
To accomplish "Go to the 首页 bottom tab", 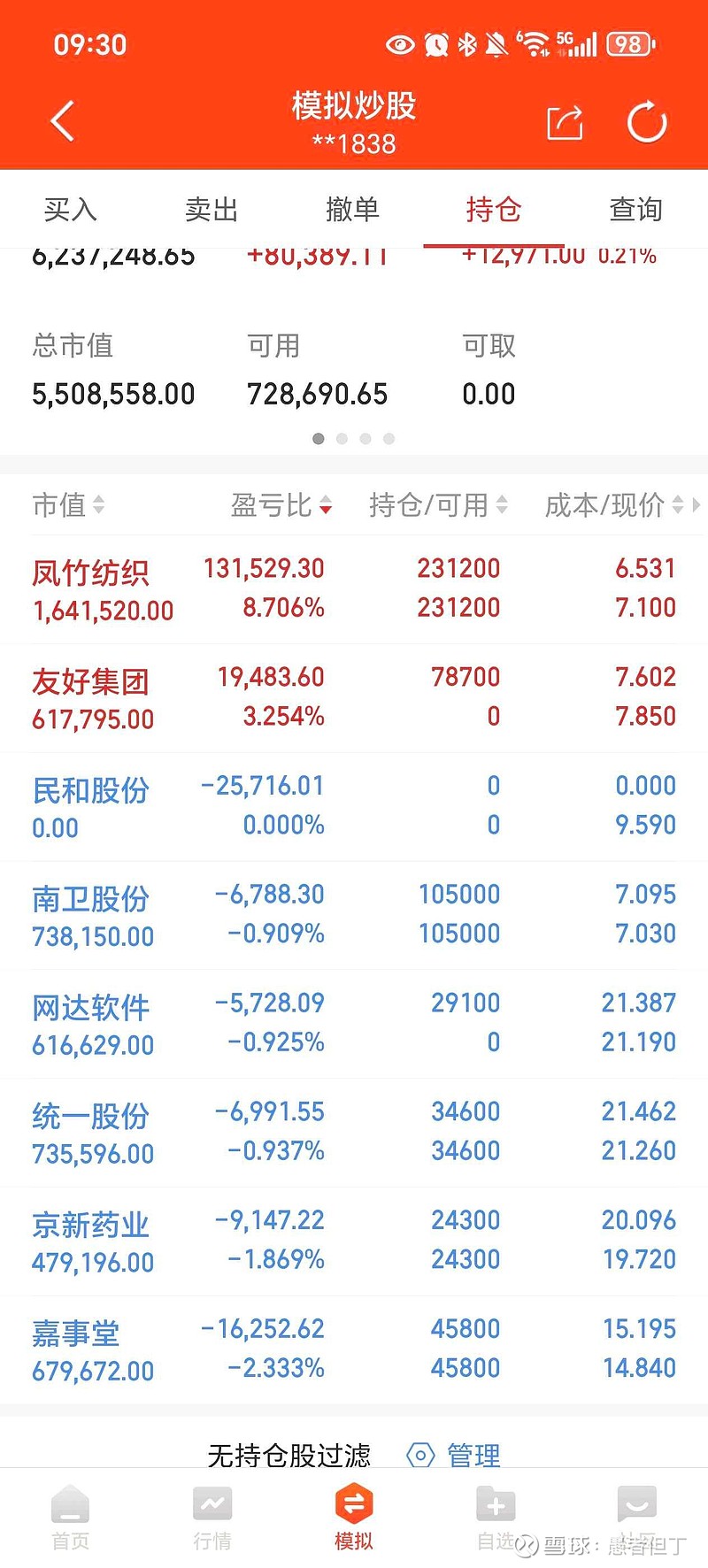I will 71,1518.
